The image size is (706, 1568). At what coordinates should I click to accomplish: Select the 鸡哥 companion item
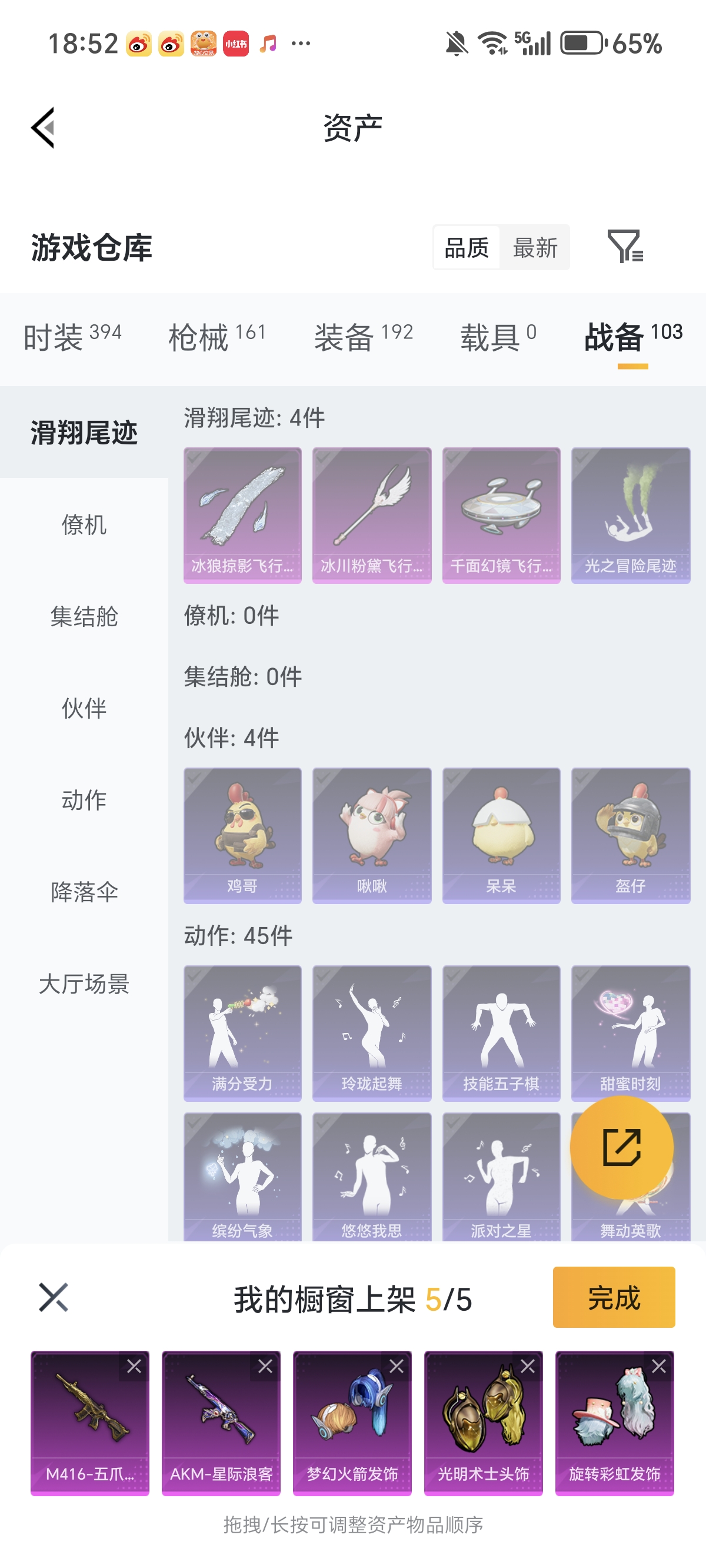point(242,835)
